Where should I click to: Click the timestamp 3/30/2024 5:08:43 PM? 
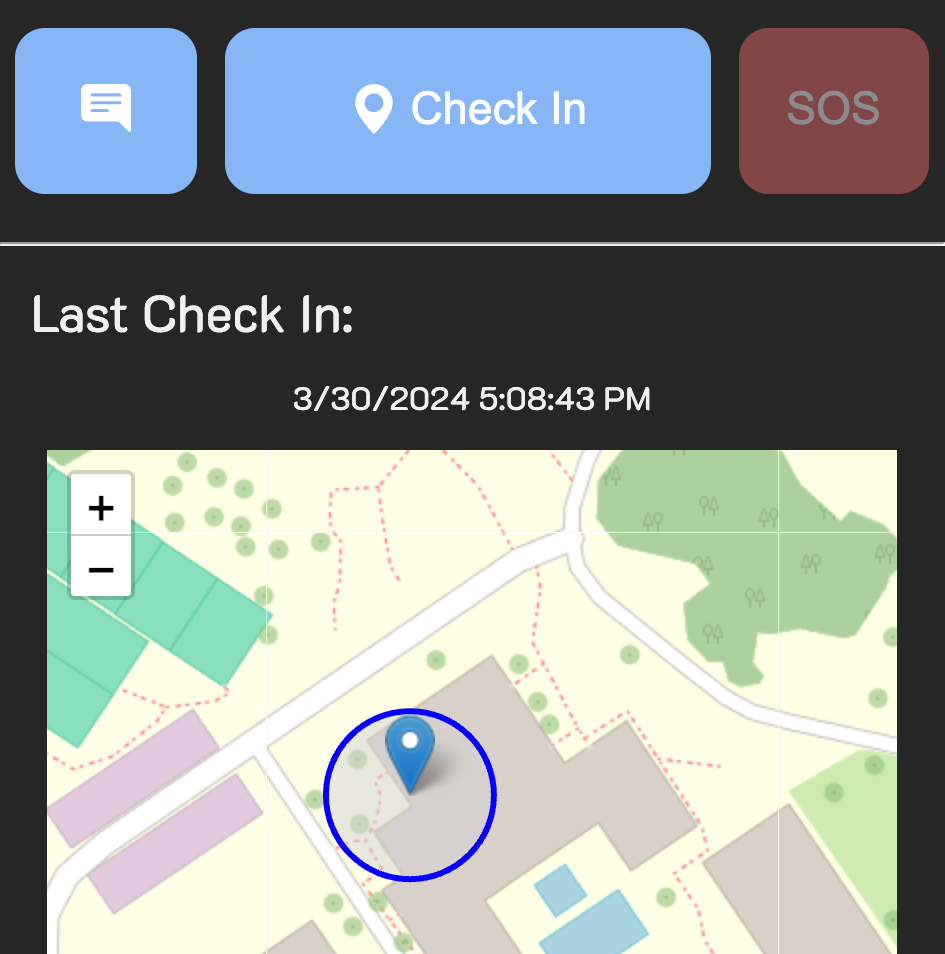pyautogui.click(x=471, y=398)
